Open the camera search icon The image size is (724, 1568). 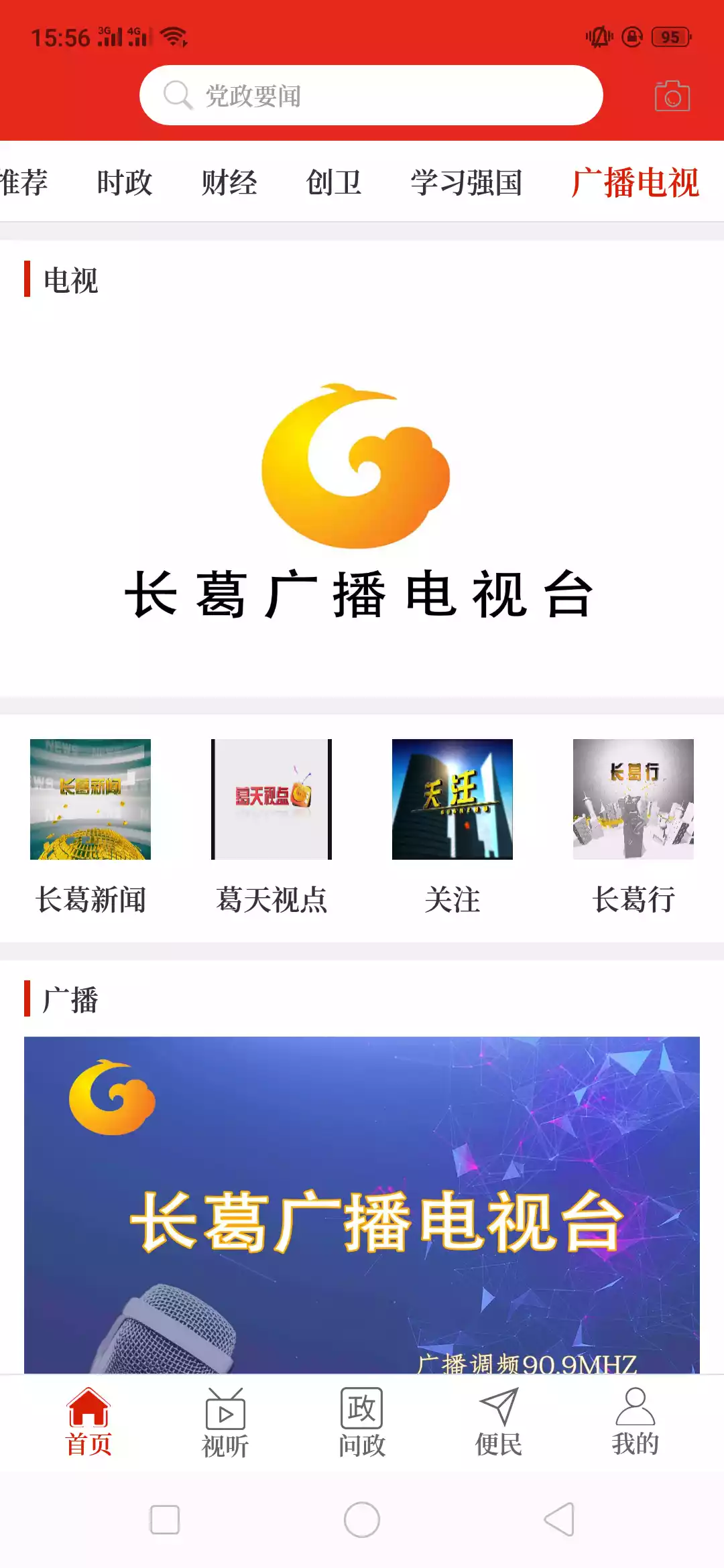[x=672, y=94]
